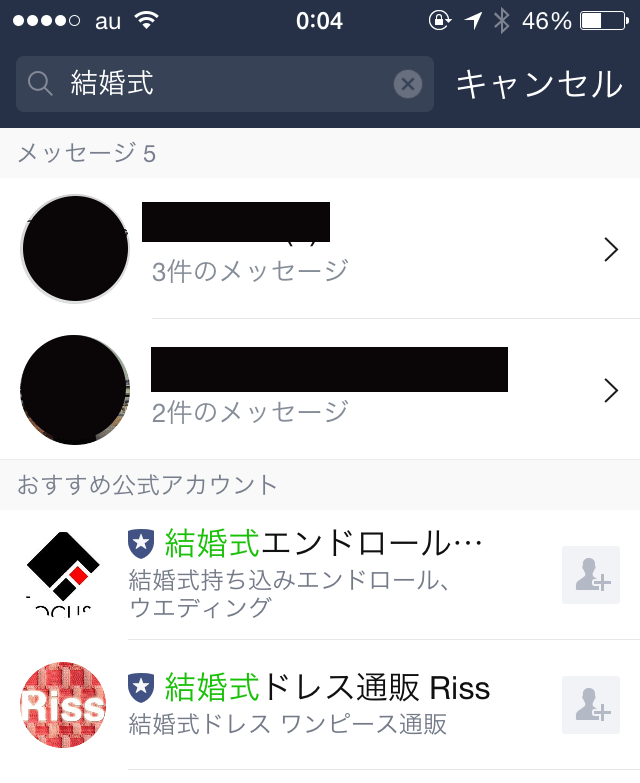Open the chat with 2件のメッセージ
Viewport: 640px width, 783px height.
pos(320,390)
